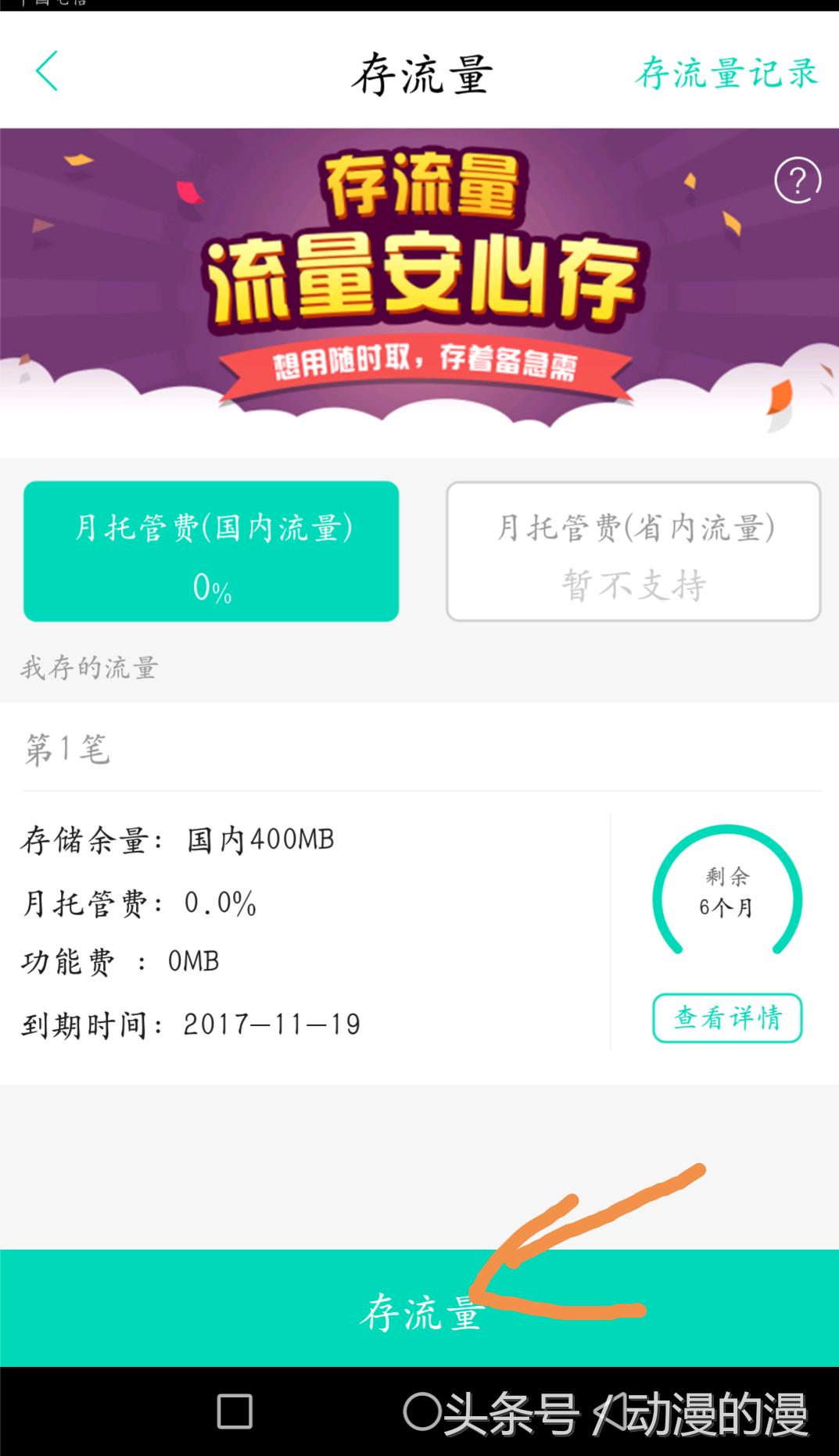Tap the 我存的流量 section label

pyautogui.click(x=90, y=668)
